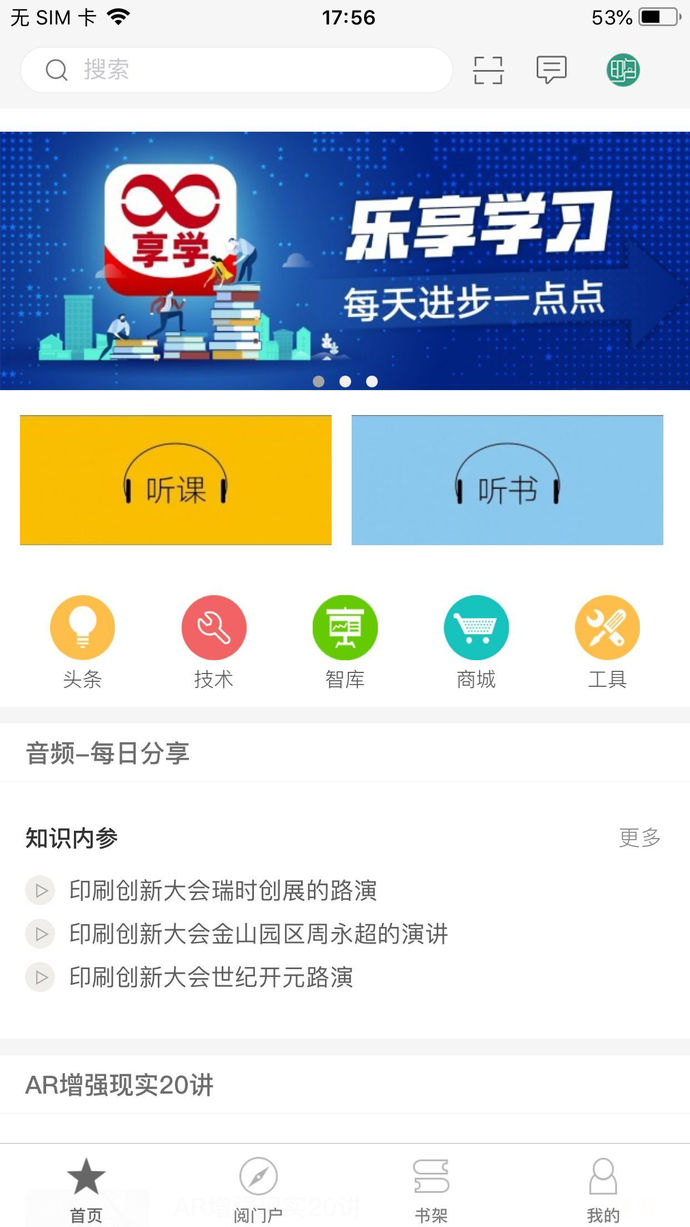The height and width of the screenshot is (1227, 690).
Task: Open the 智库 section
Action: pos(345,642)
